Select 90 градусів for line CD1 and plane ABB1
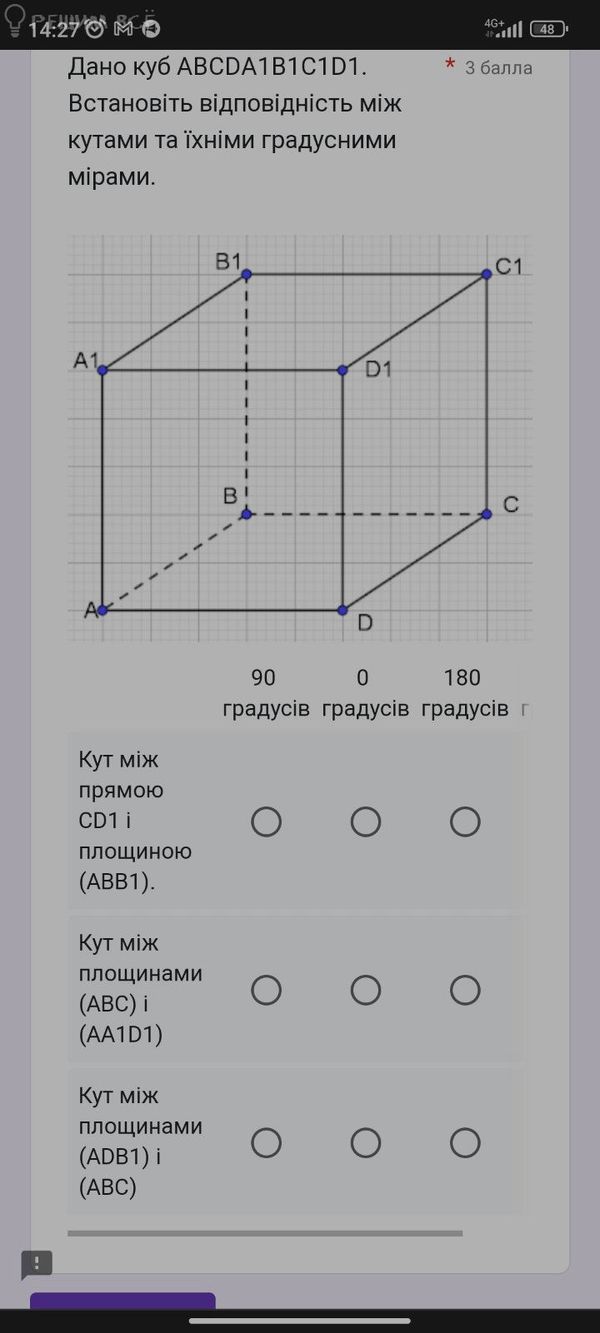This screenshot has height=1333, width=600. click(266, 822)
